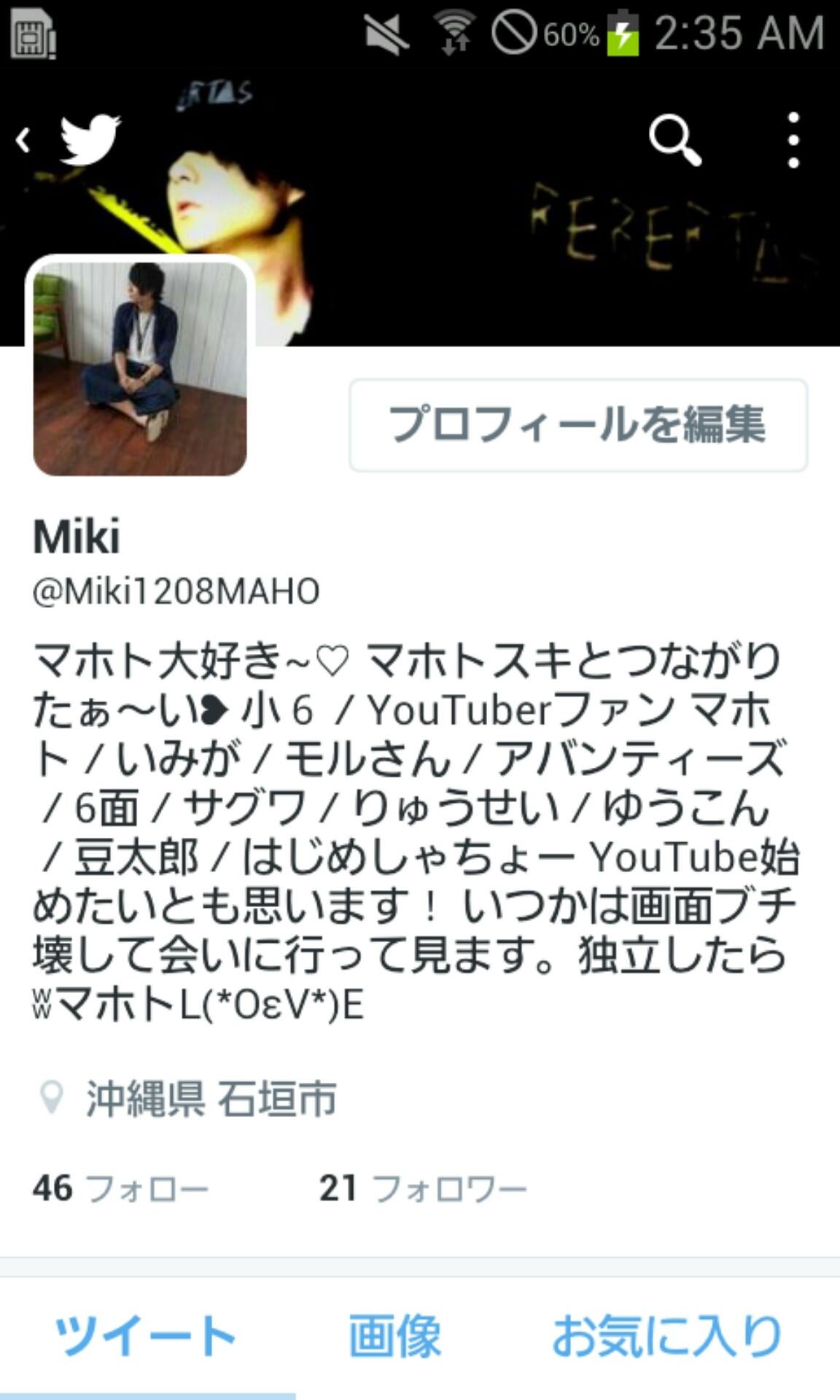The width and height of the screenshot is (840, 1400).
Task: View Miki's profile picture
Action: [x=140, y=368]
